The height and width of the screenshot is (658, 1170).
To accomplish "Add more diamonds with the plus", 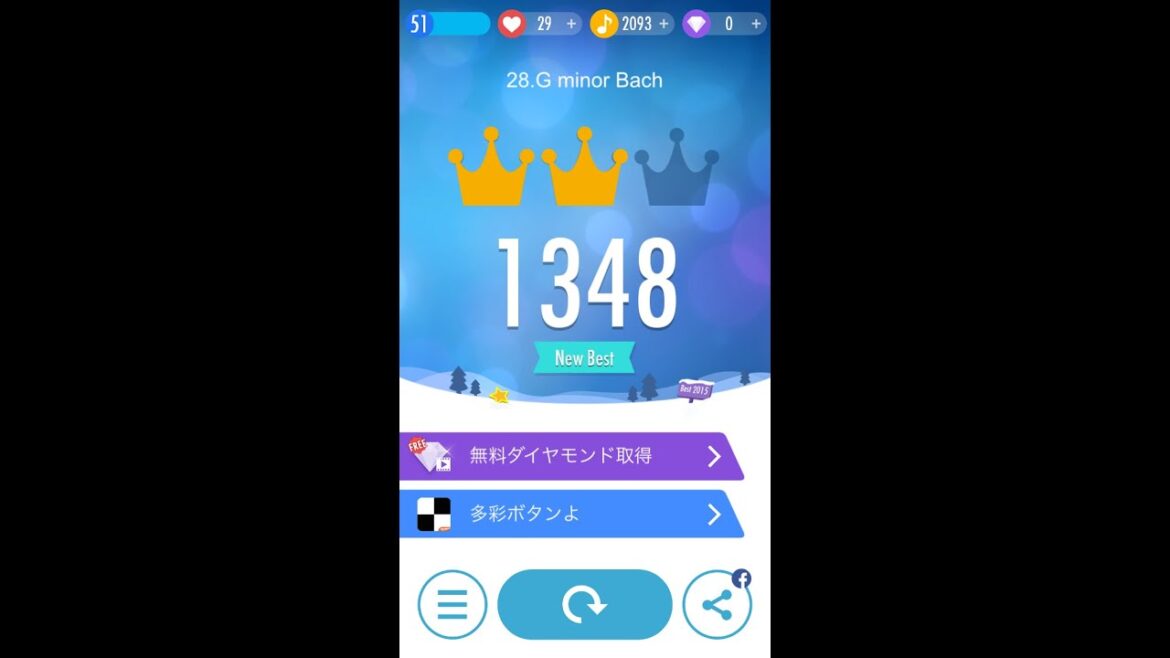I will pos(756,23).
